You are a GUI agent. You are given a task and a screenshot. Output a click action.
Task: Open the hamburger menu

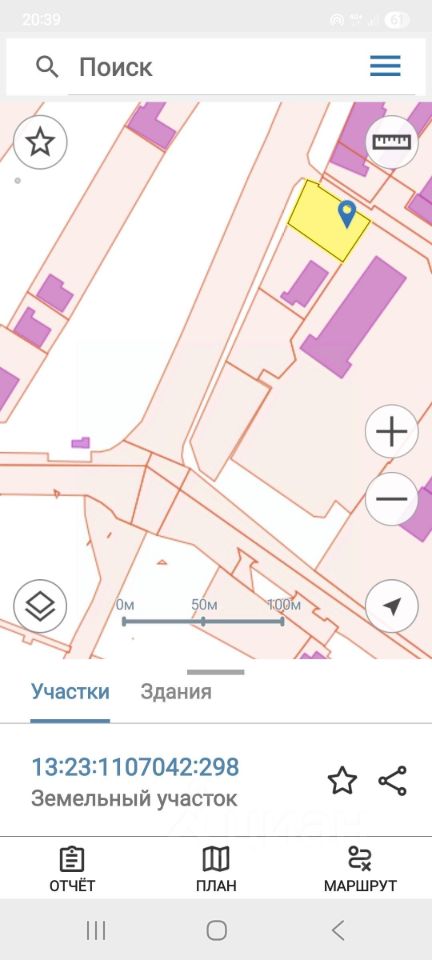pyautogui.click(x=385, y=66)
